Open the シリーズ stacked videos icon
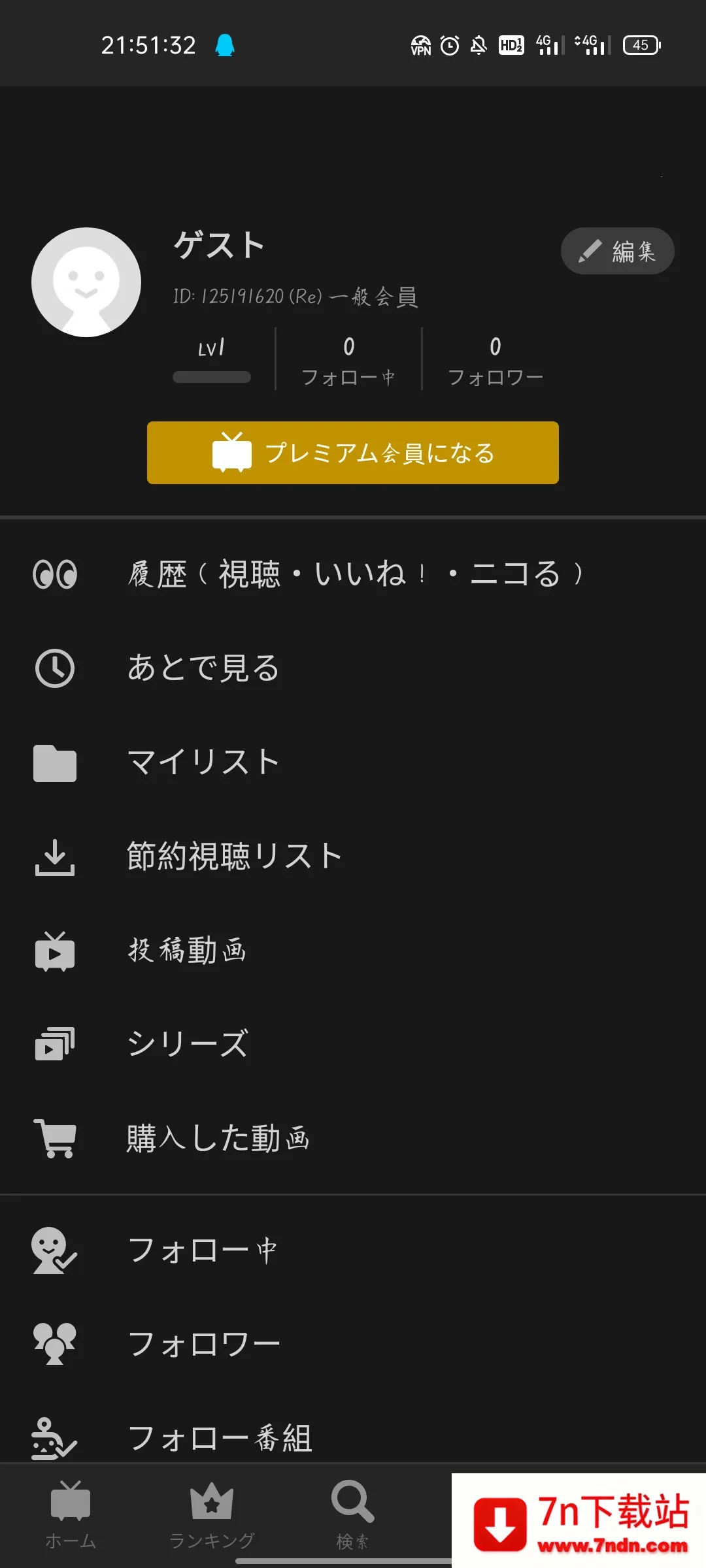The image size is (706, 1568). click(55, 1044)
